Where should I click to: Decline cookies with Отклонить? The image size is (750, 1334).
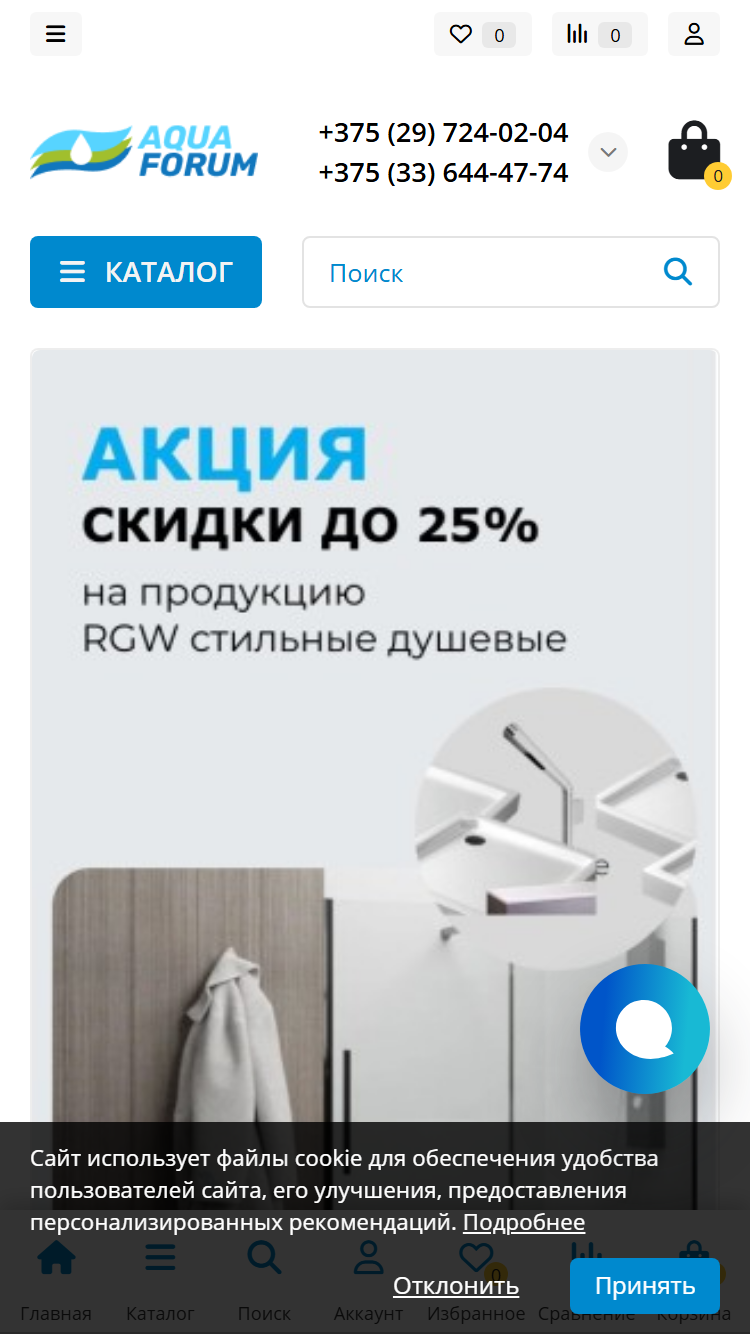(456, 1286)
